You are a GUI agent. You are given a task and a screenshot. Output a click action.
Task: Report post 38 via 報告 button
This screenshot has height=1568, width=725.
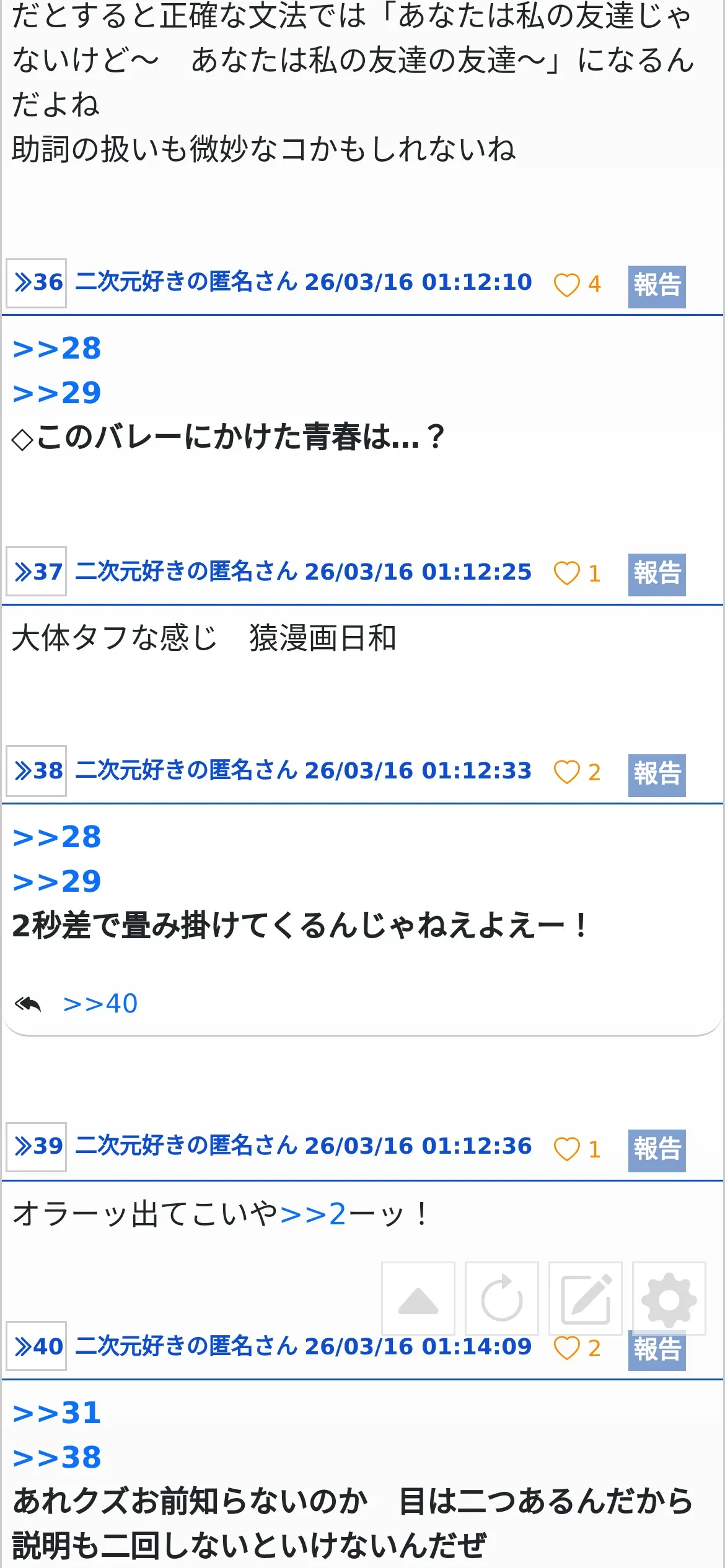657,774
